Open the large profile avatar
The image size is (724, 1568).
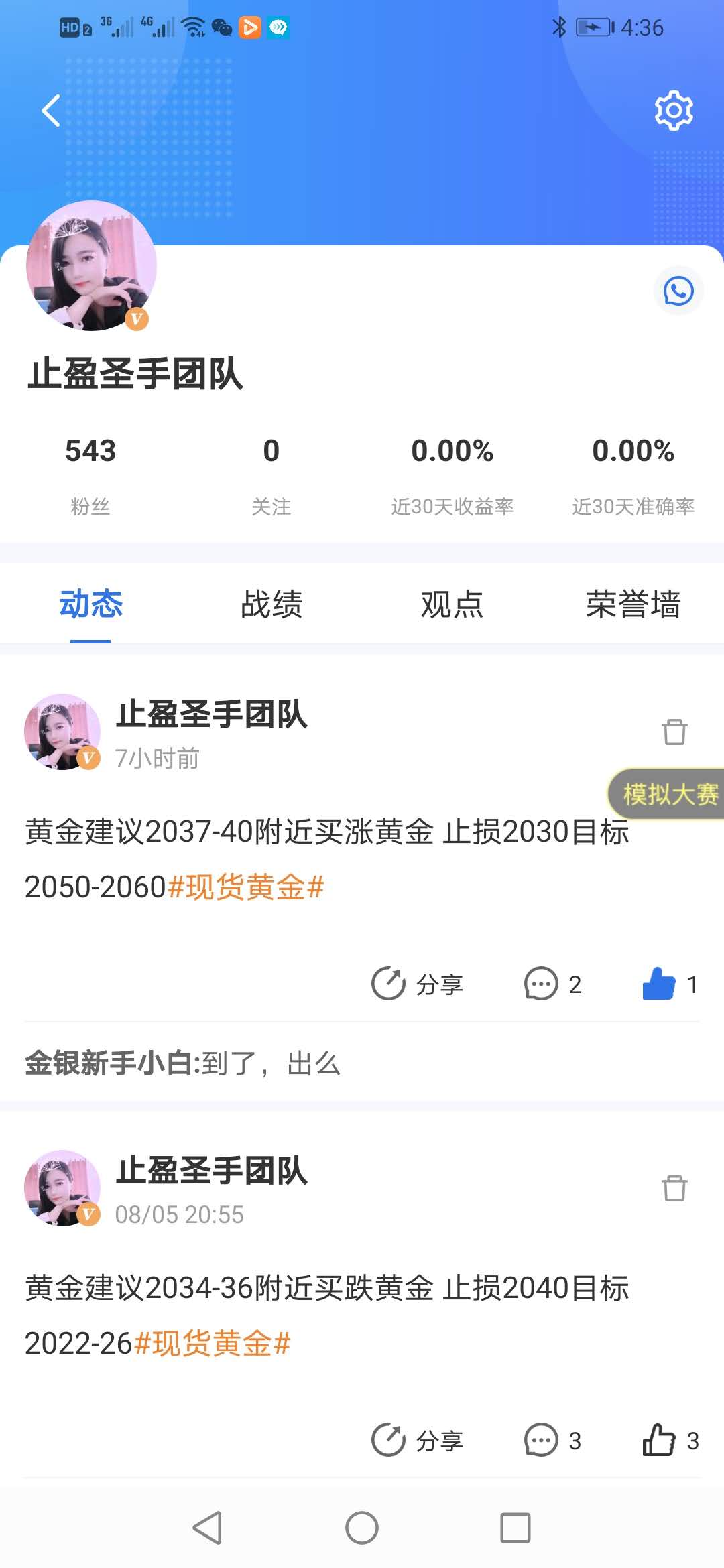91,266
